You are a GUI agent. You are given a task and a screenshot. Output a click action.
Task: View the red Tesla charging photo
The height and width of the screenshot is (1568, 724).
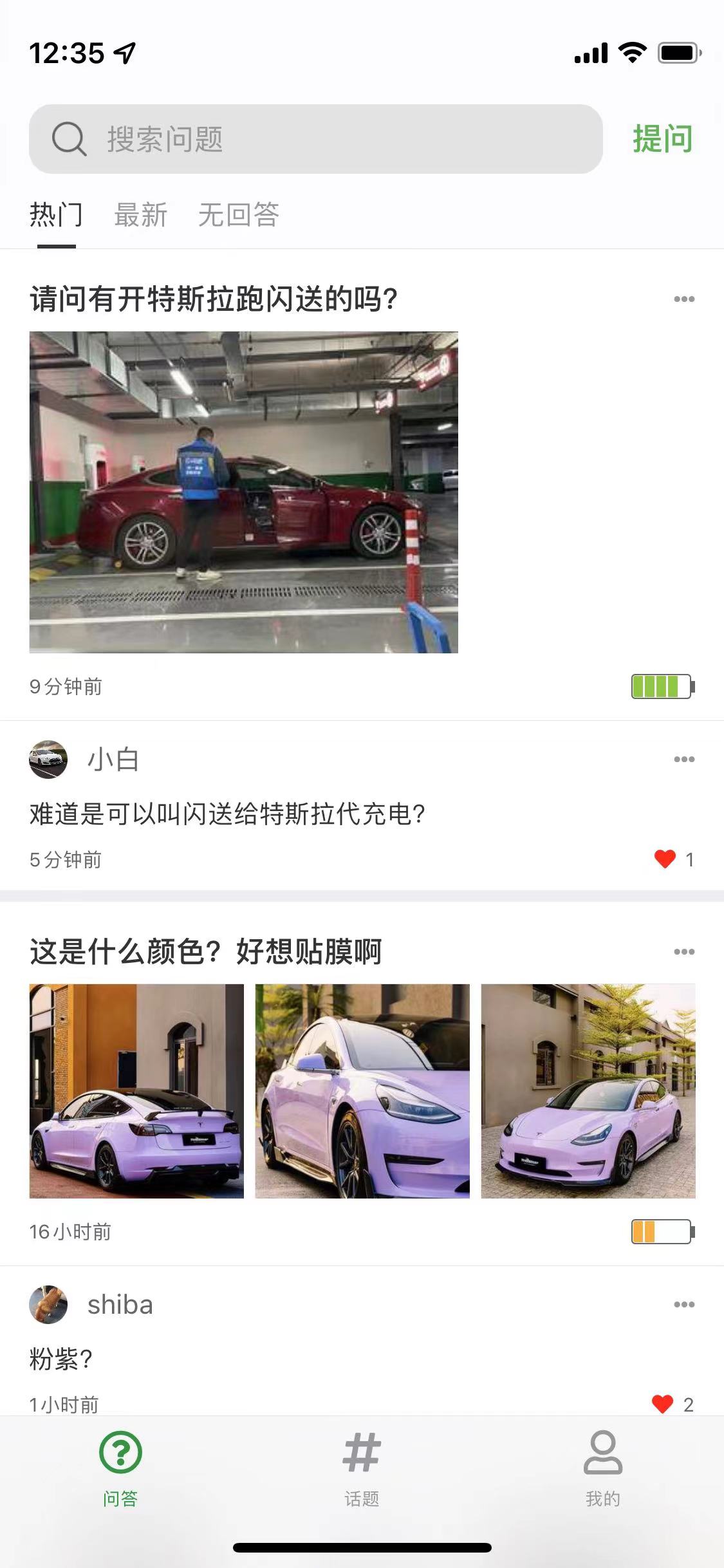[243, 492]
